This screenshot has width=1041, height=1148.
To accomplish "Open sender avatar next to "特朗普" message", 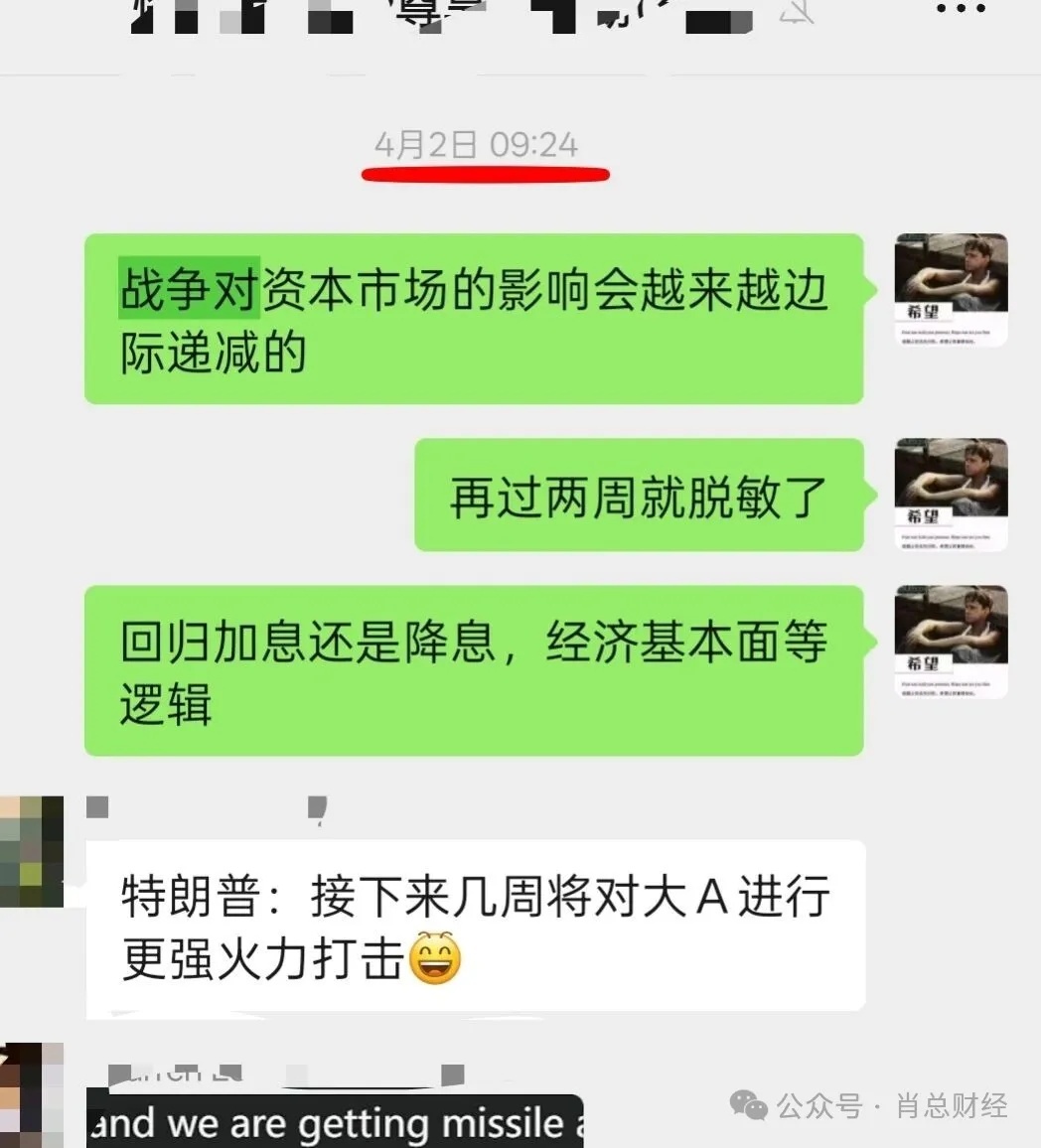I will coord(31,851).
